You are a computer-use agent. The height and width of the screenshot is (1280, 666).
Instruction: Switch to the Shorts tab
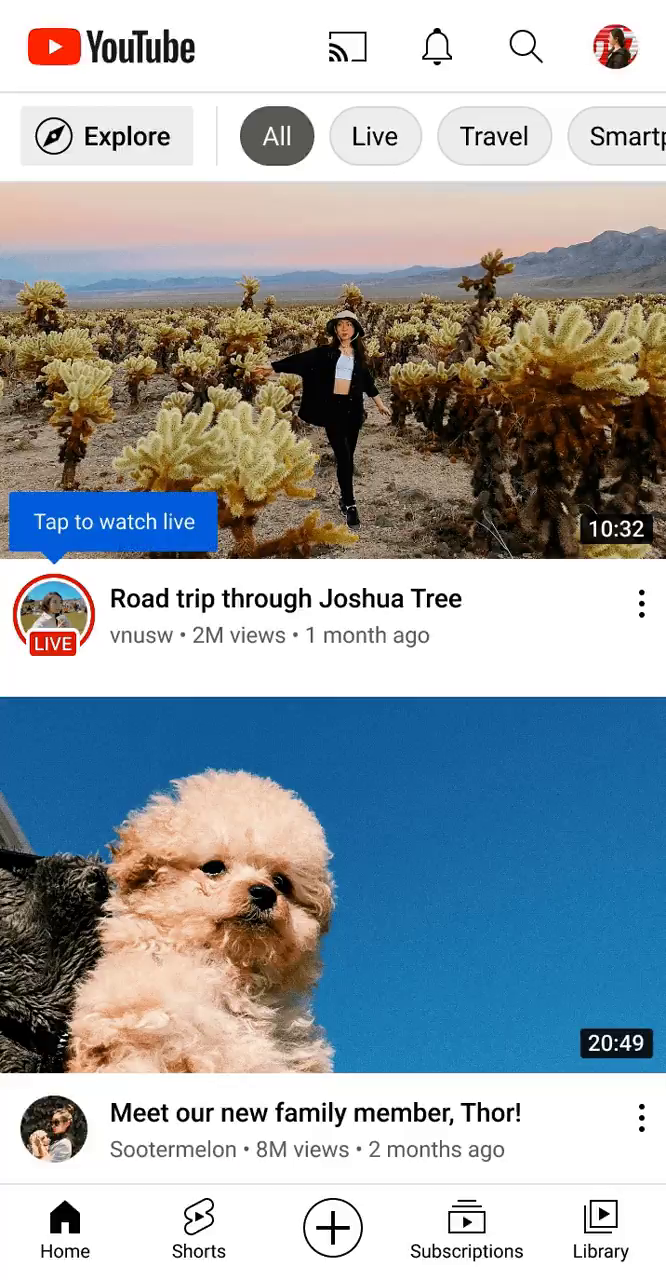click(198, 1230)
